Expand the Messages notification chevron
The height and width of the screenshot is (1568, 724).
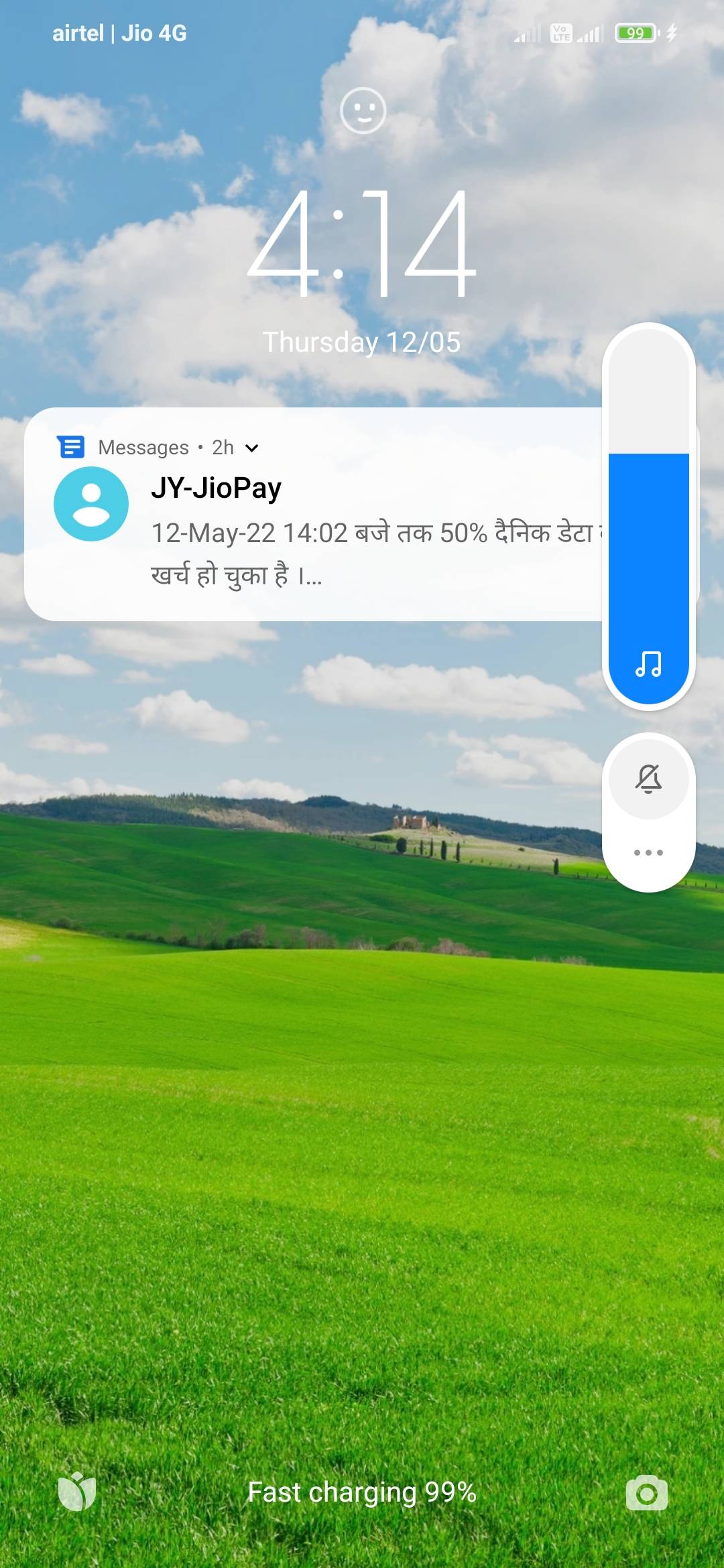tap(252, 448)
